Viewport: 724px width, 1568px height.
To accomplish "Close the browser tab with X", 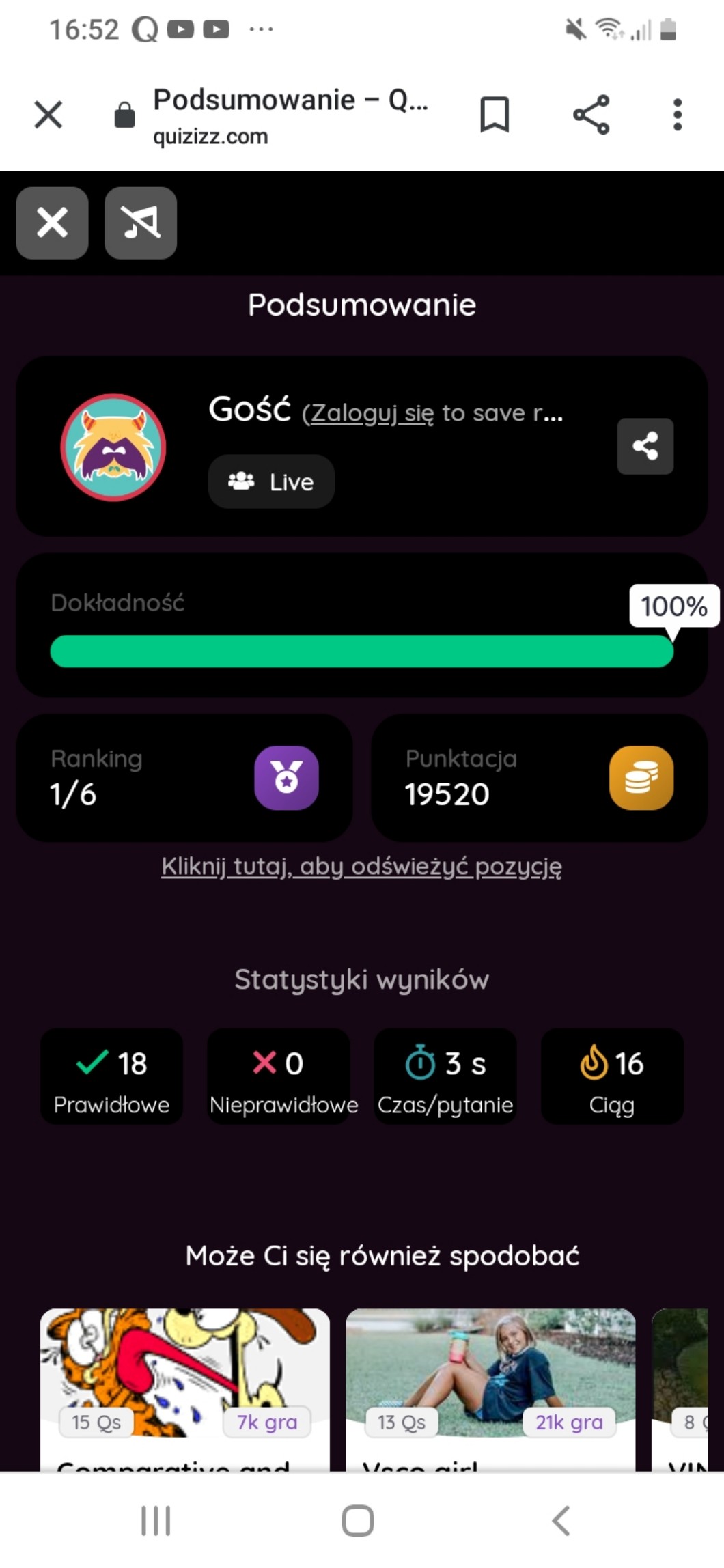I will tap(48, 115).
